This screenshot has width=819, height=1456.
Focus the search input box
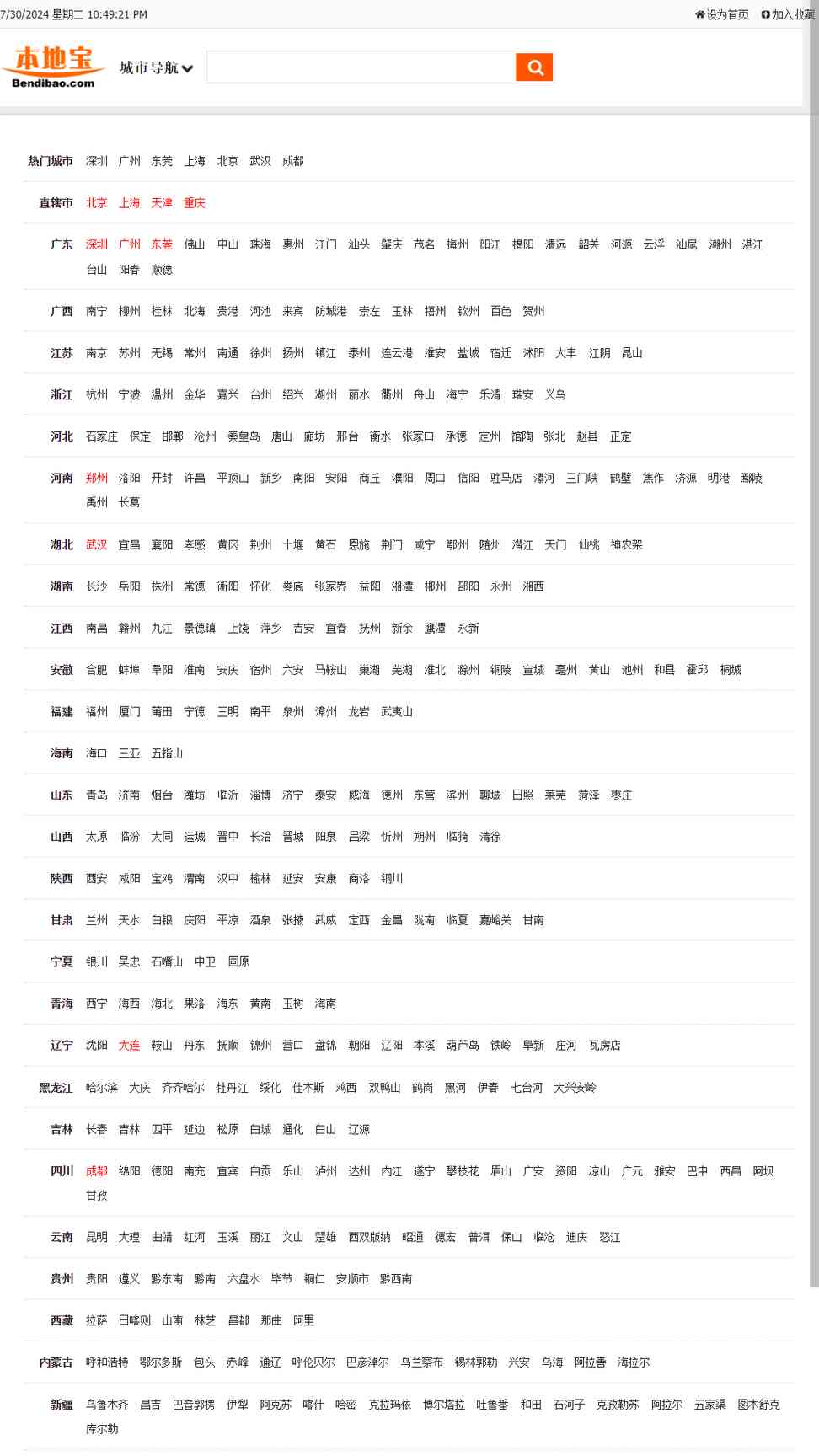pyautogui.click(x=361, y=67)
